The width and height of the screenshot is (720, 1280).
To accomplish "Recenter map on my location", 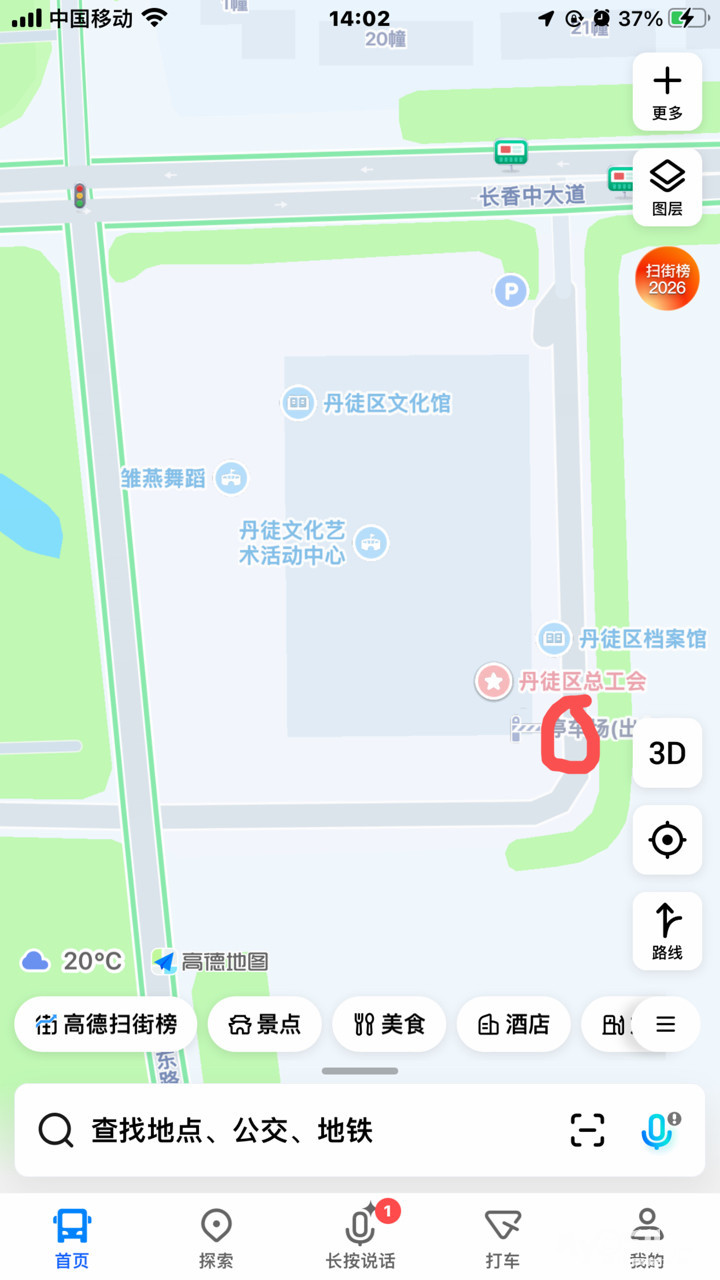I will pos(667,840).
